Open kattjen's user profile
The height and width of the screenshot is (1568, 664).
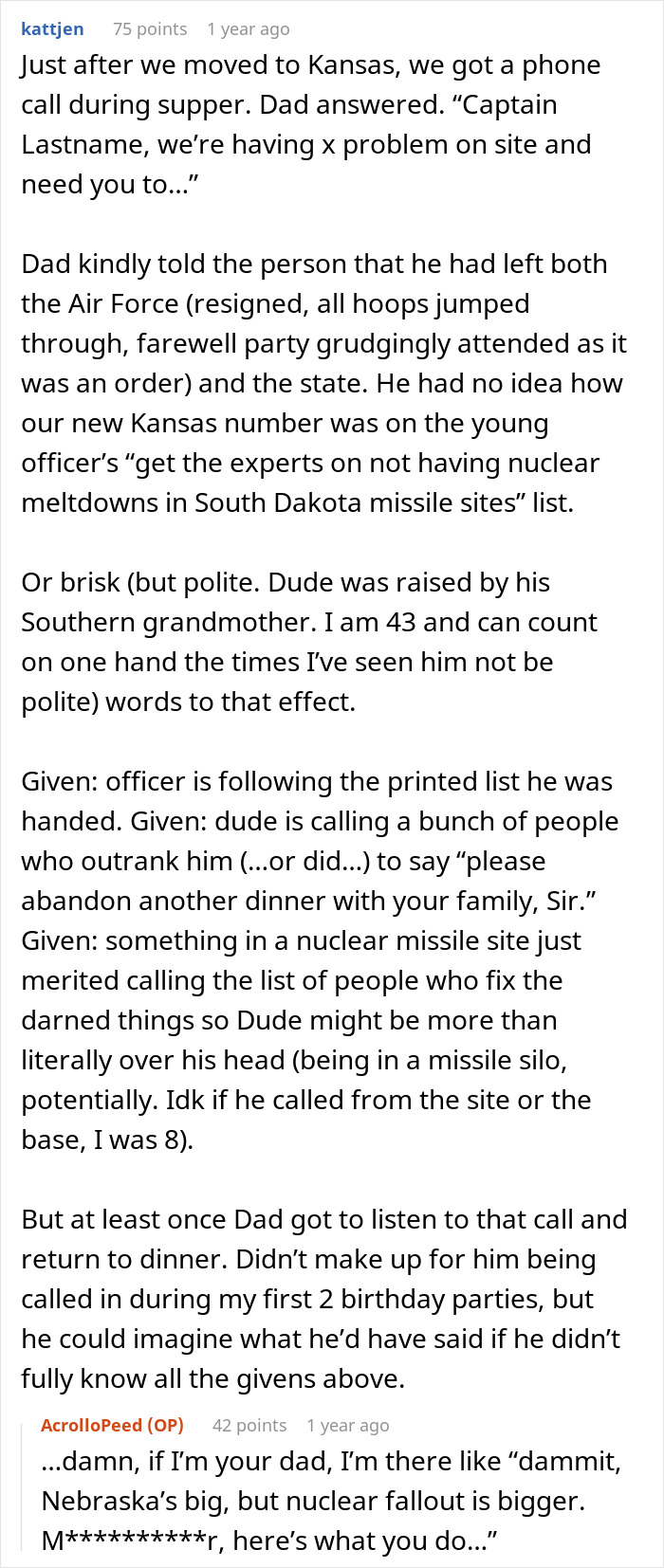pos(52,28)
